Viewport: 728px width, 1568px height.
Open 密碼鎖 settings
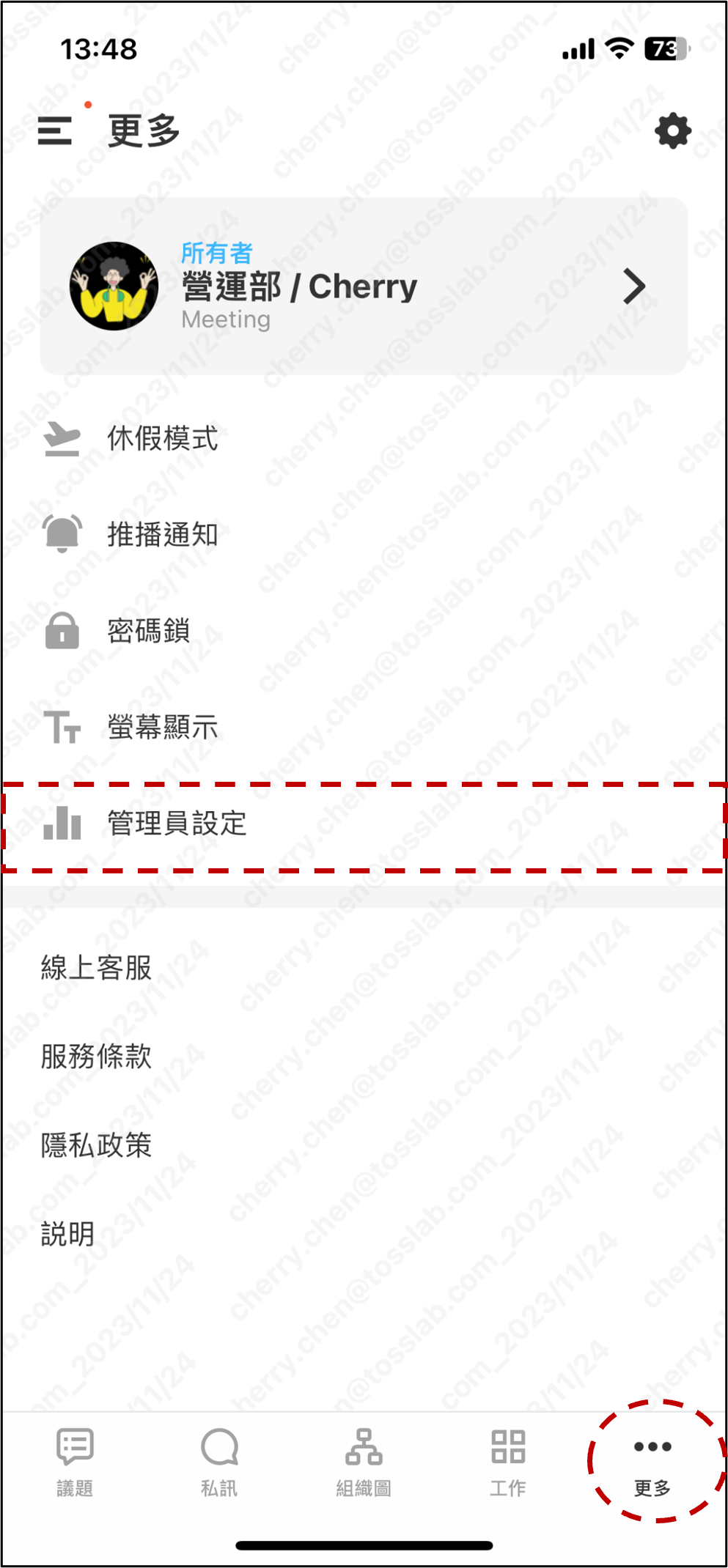149,631
